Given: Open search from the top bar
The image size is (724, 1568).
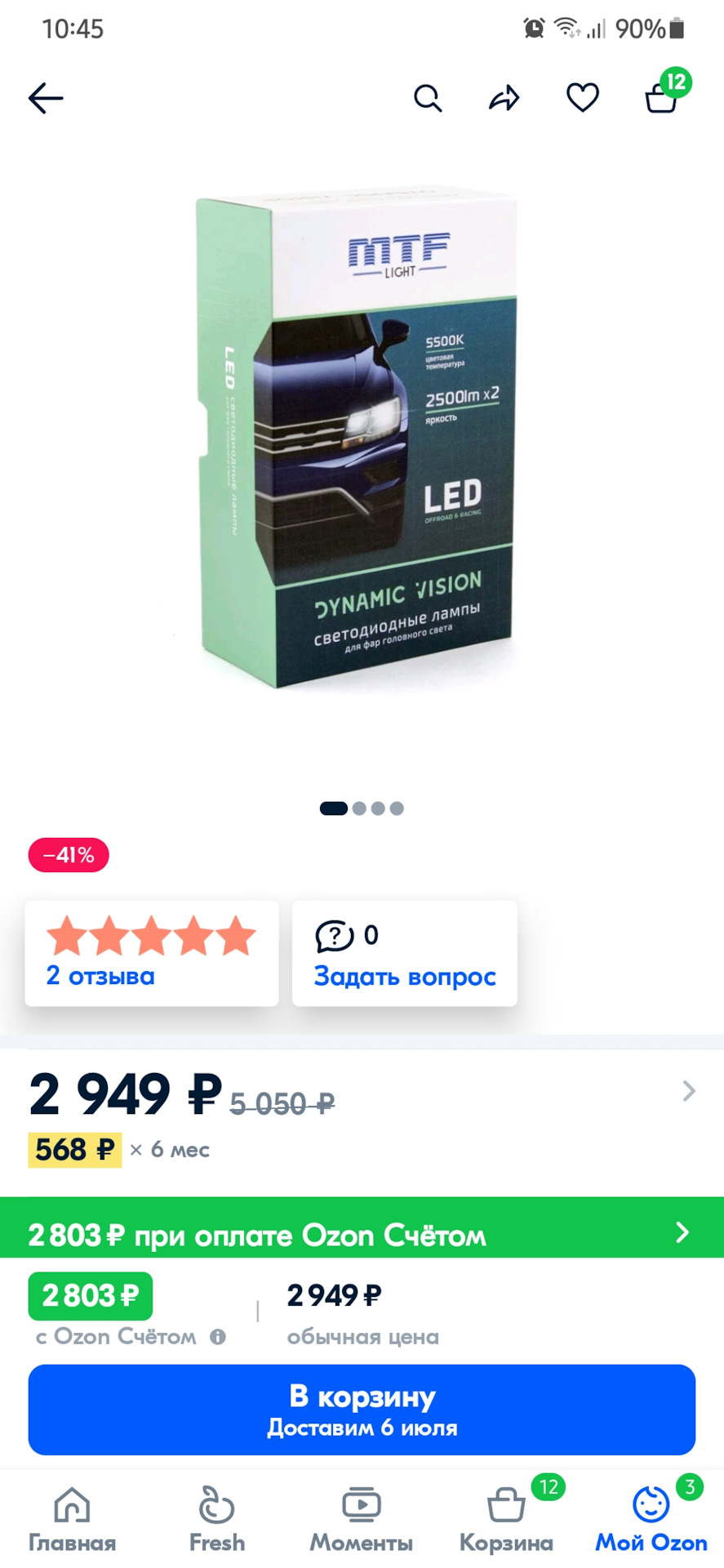Looking at the screenshot, I should 427,98.
